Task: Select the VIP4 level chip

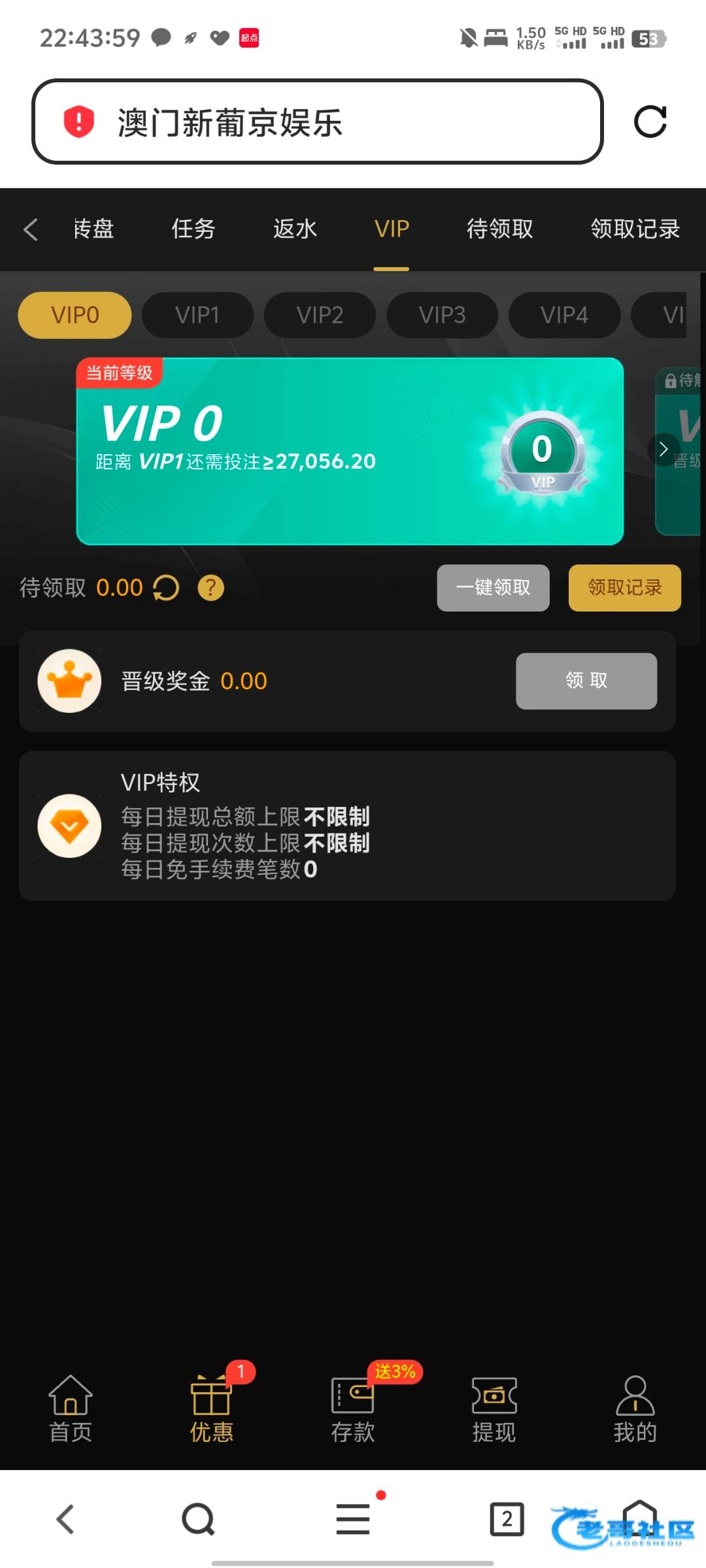Action: point(564,315)
